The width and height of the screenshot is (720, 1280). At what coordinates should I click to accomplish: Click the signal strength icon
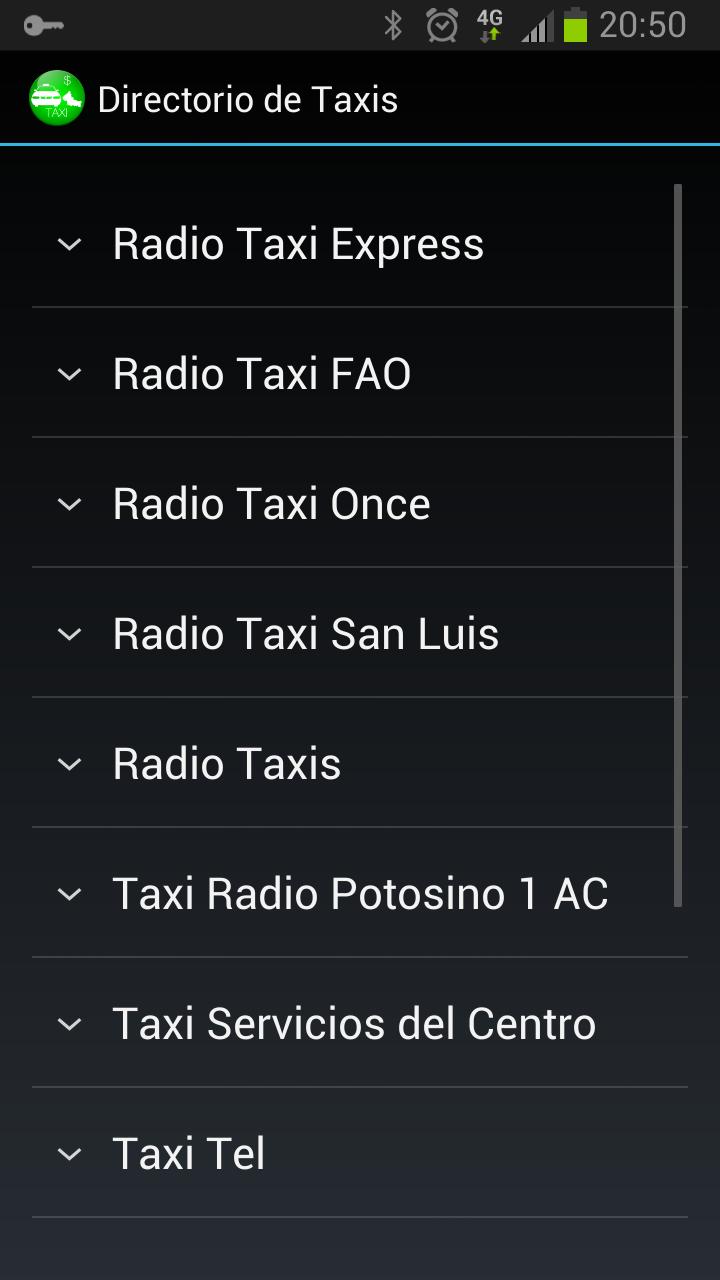pyautogui.click(x=533, y=28)
